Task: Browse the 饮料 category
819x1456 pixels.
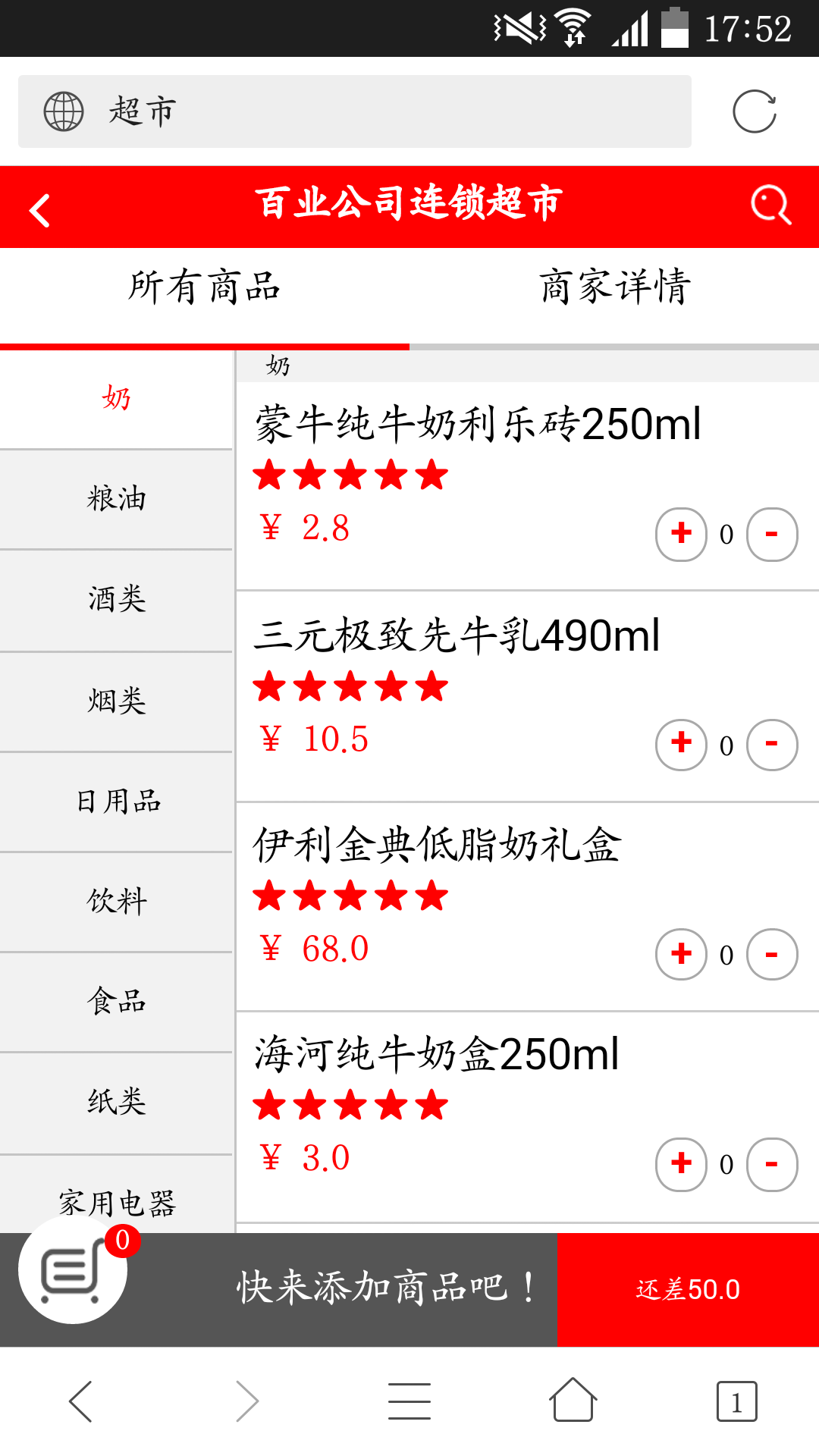Action: [117, 901]
